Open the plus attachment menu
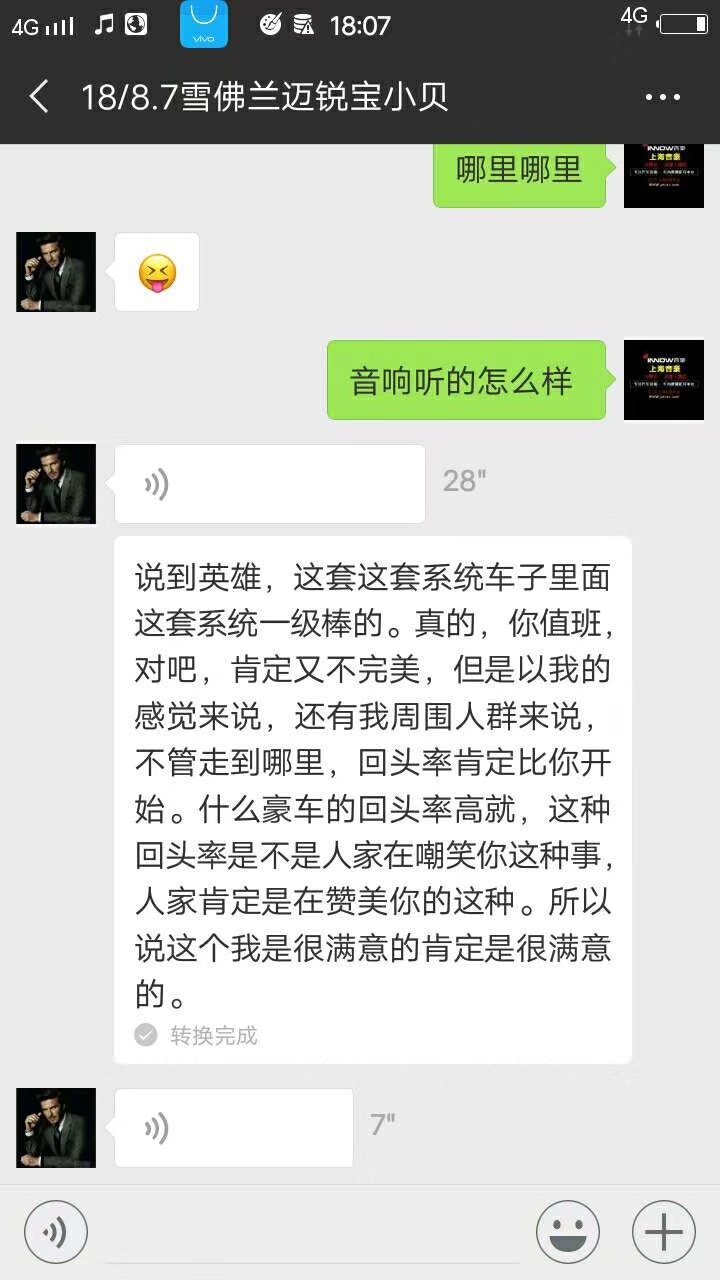720x1280 pixels. [x=664, y=1233]
